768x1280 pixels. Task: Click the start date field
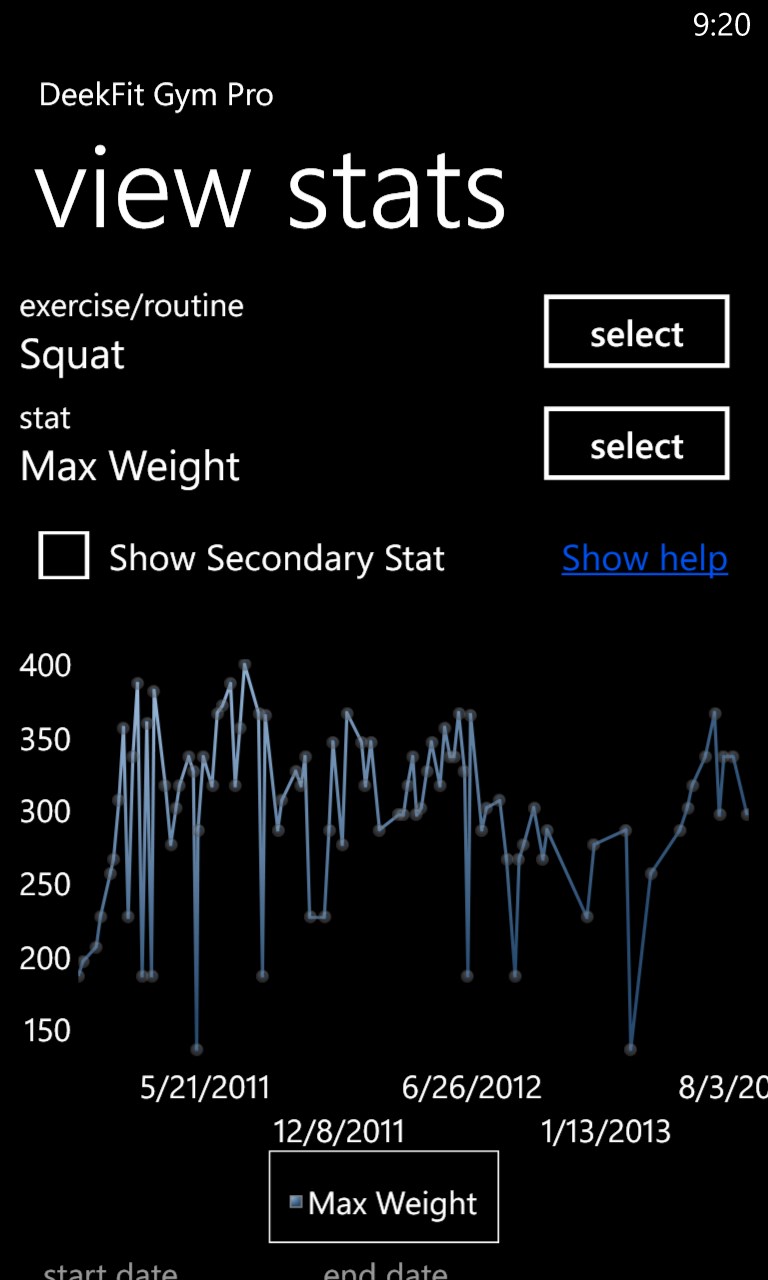click(110, 1268)
